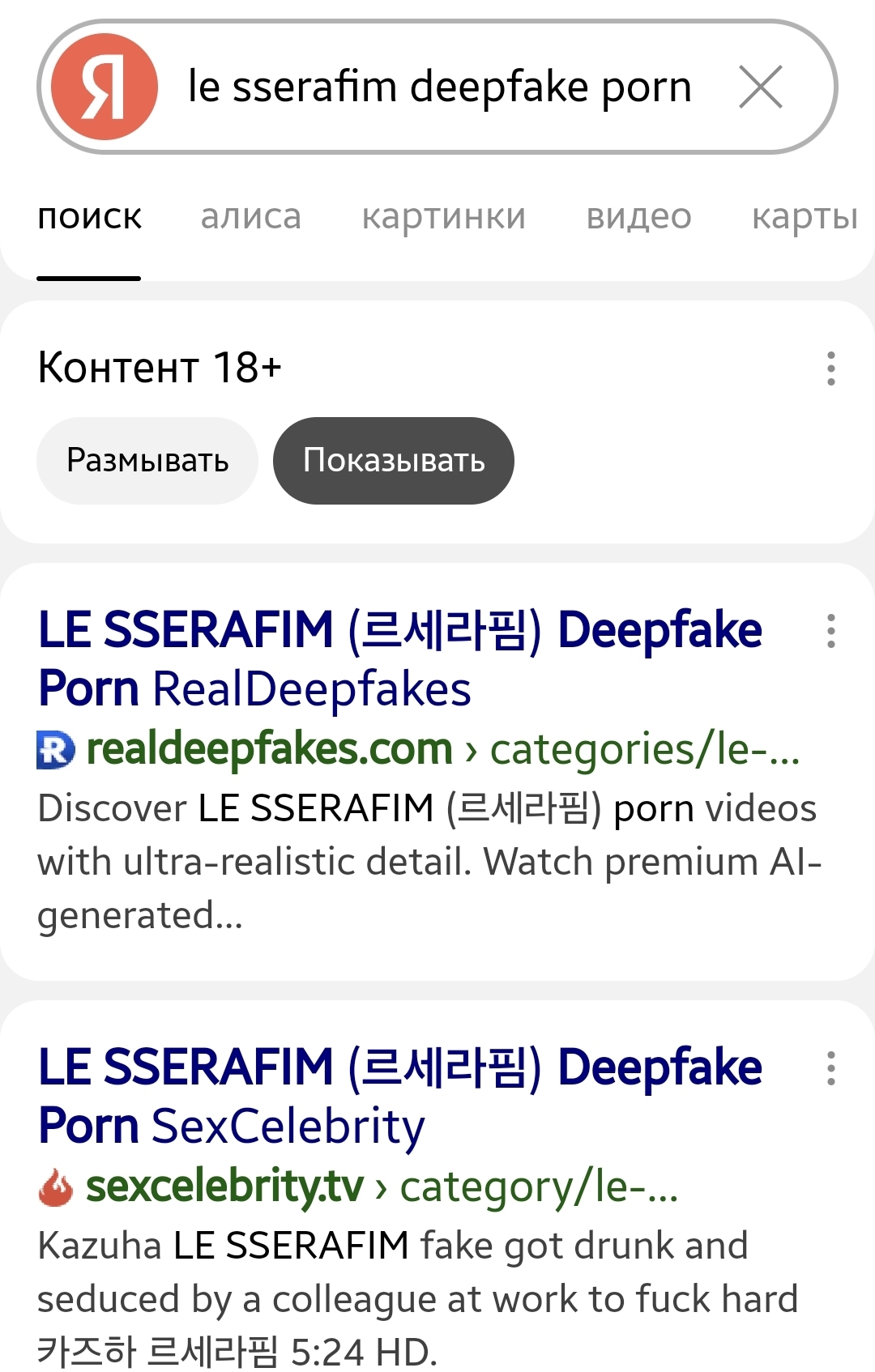Choose the Показывать option for 18+ content
This screenshot has height=1372, width=875.
coord(394,460)
